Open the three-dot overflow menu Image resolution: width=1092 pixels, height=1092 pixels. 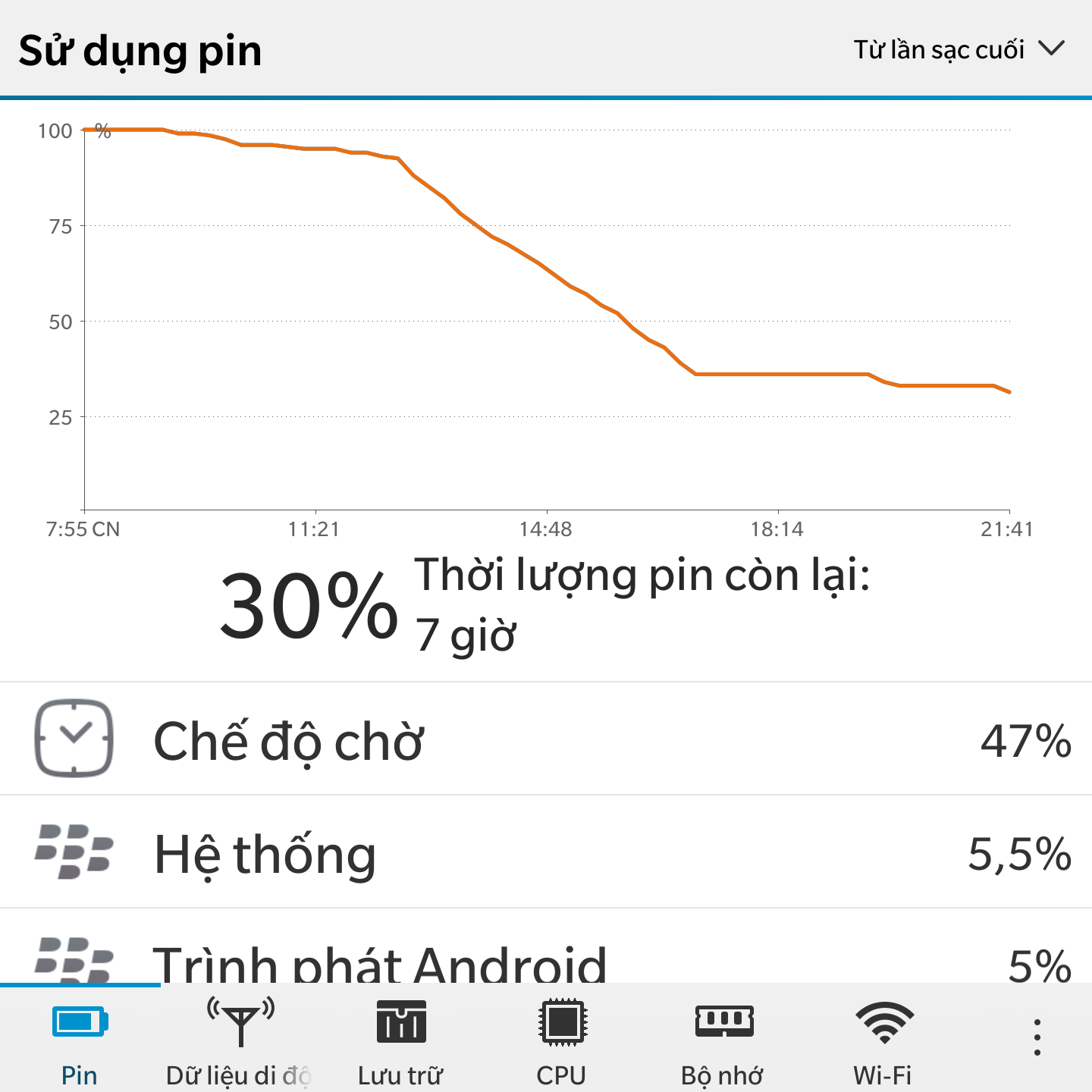[x=1037, y=1037]
